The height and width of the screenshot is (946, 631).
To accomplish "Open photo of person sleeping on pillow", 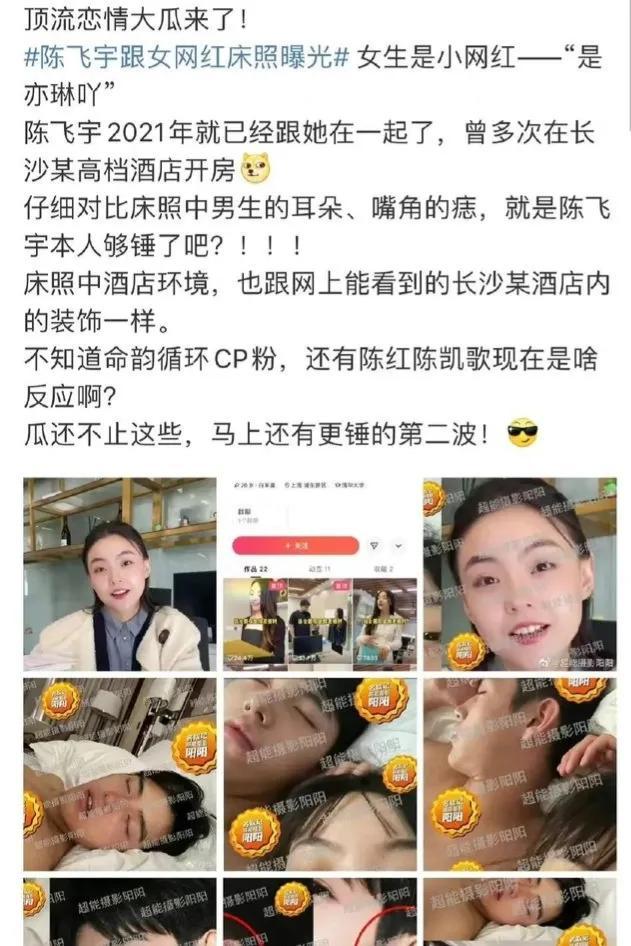I will coord(119,774).
